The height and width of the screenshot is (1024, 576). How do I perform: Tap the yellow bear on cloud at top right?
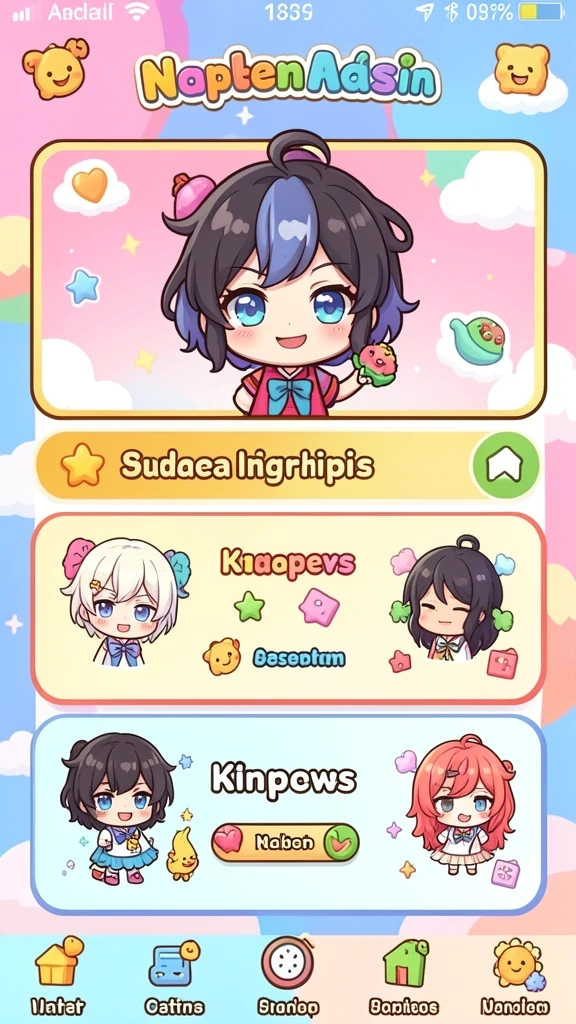(522, 76)
